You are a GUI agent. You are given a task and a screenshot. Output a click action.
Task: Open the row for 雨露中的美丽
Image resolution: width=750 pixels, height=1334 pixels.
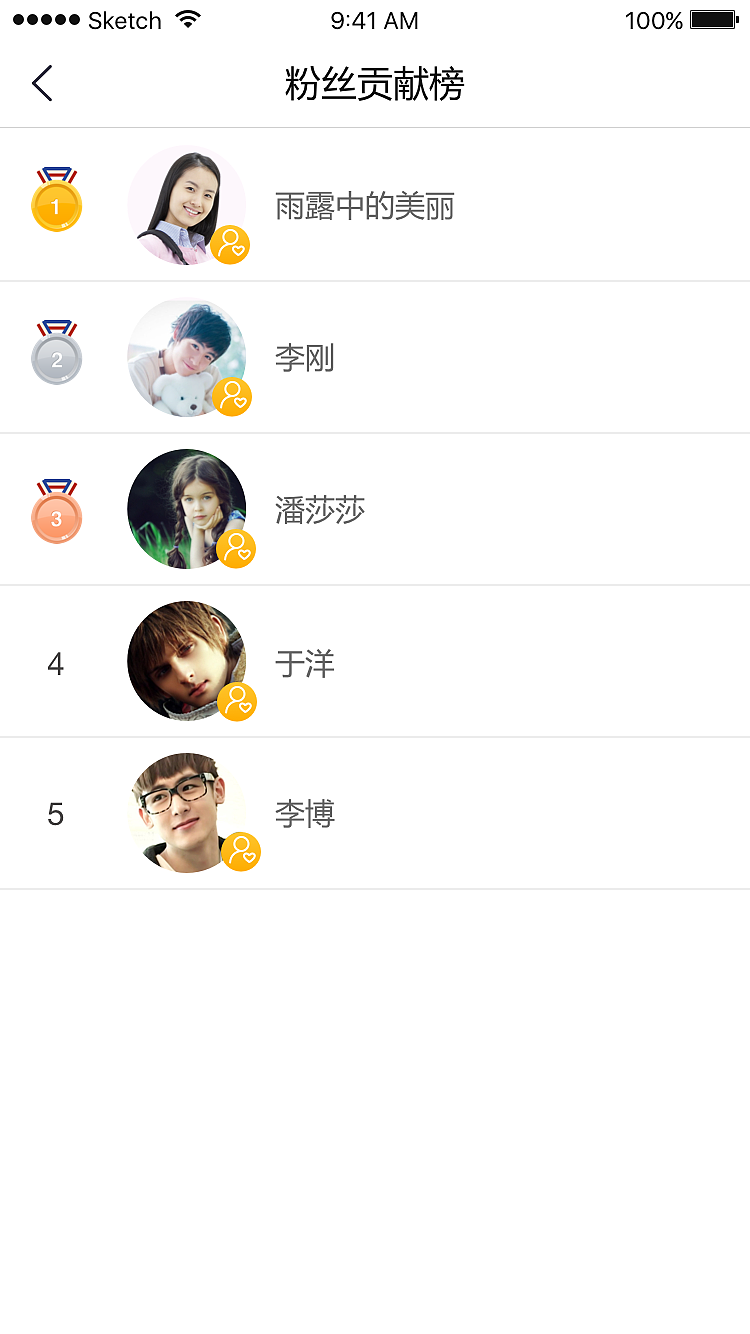point(364,207)
